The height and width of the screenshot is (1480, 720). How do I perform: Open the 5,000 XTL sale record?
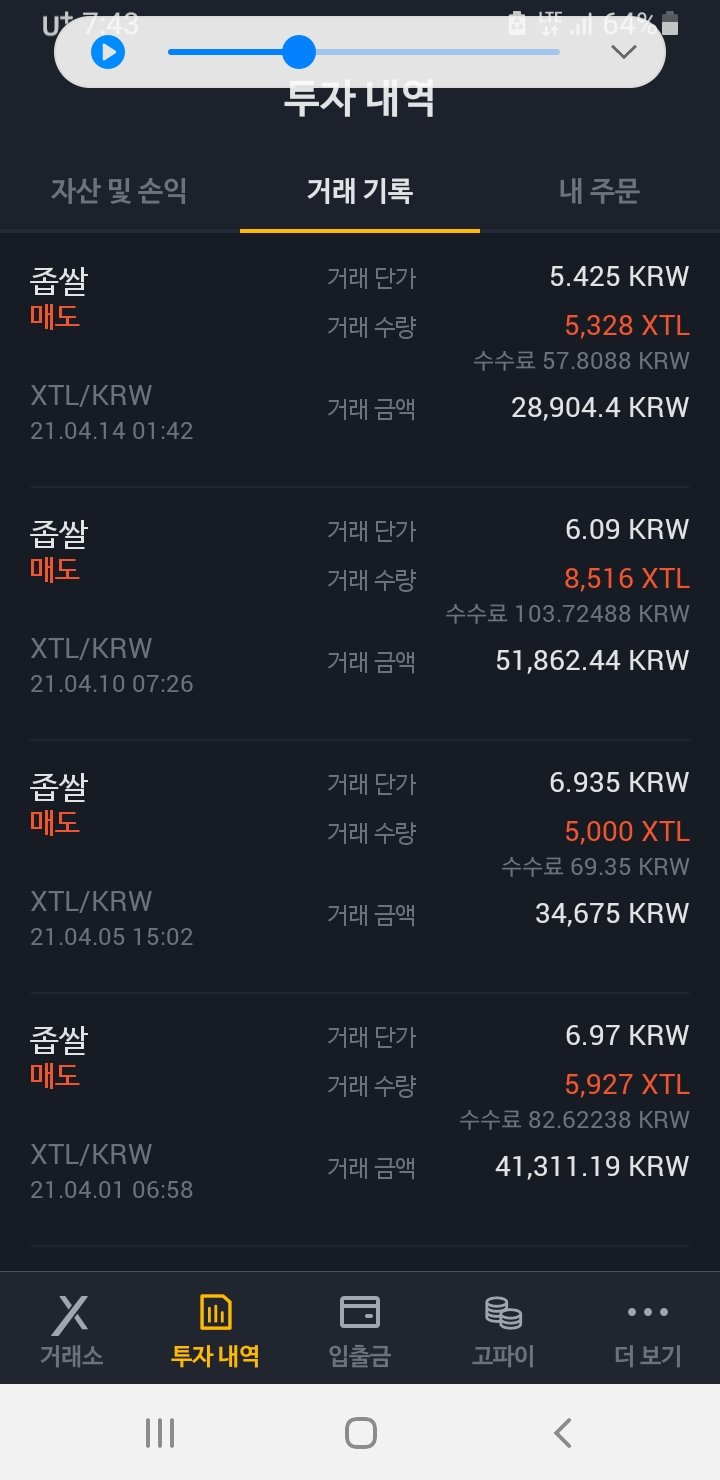click(x=360, y=866)
